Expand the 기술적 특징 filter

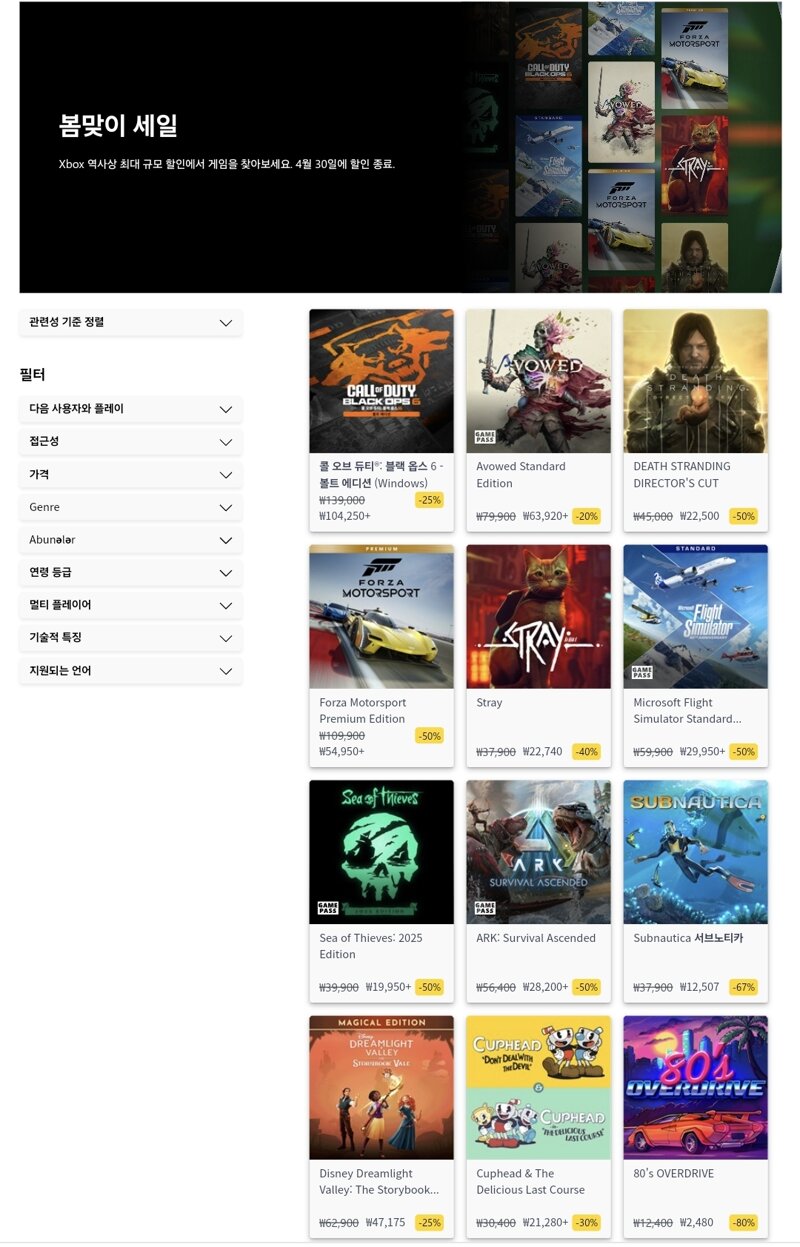[130, 637]
